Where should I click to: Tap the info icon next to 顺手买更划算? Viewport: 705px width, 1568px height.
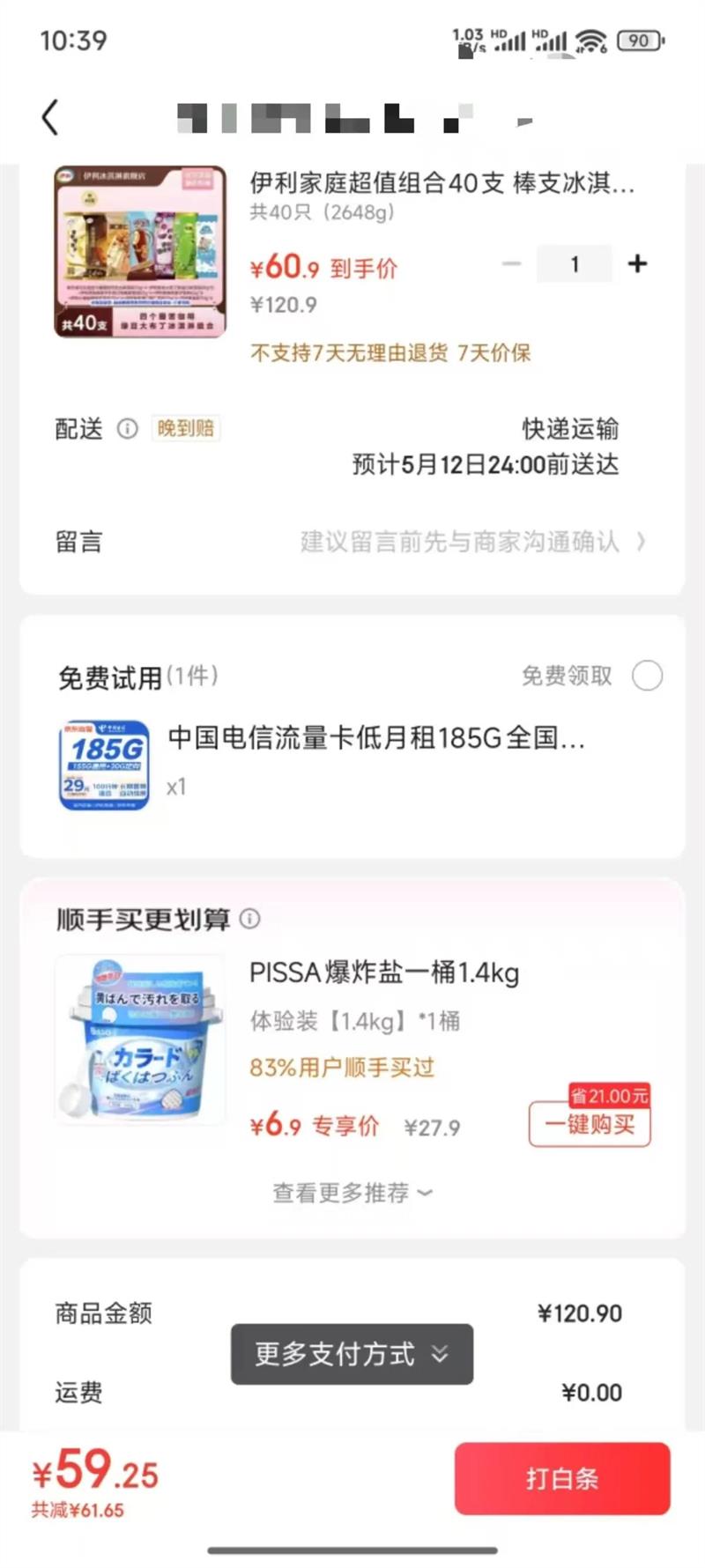[250, 919]
